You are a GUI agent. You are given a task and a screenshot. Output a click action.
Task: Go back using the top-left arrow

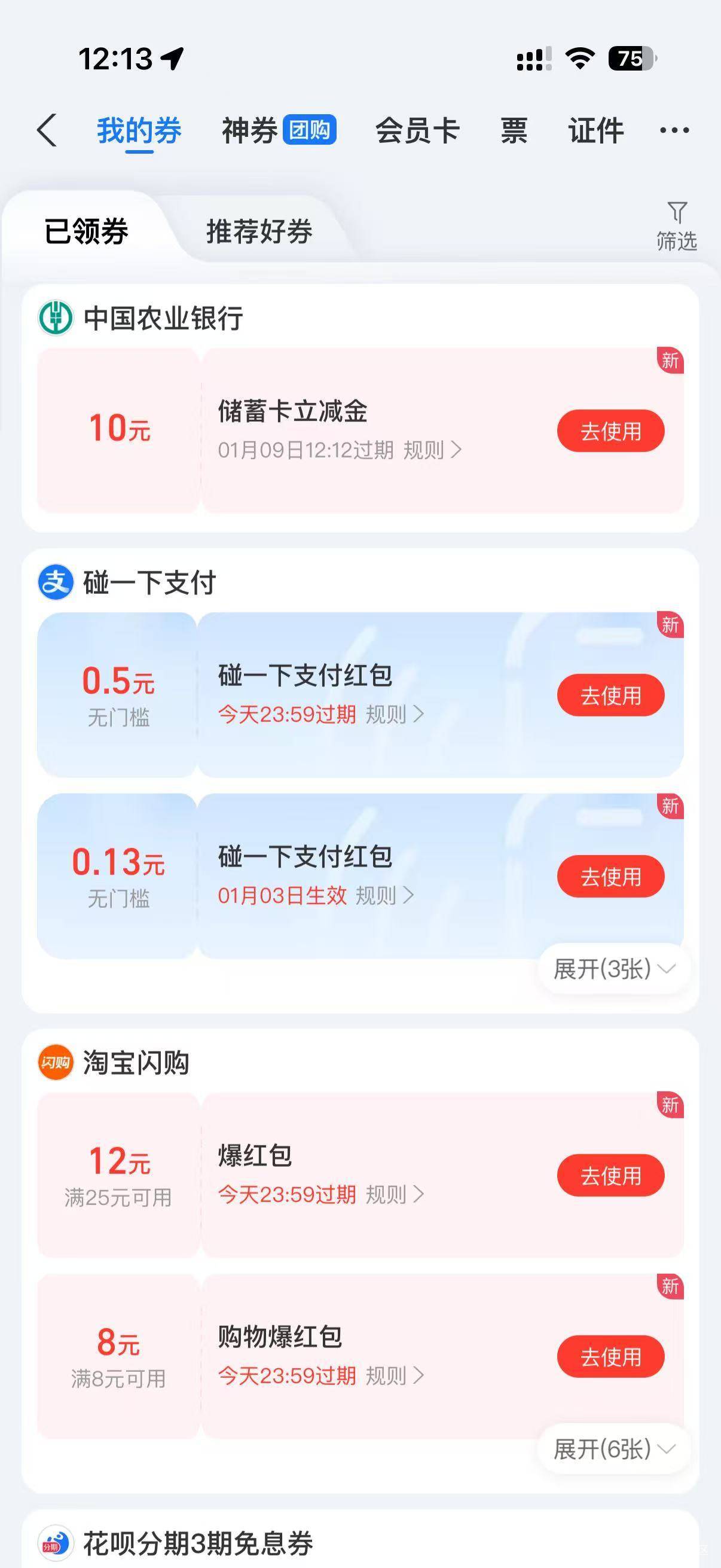tap(47, 130)
